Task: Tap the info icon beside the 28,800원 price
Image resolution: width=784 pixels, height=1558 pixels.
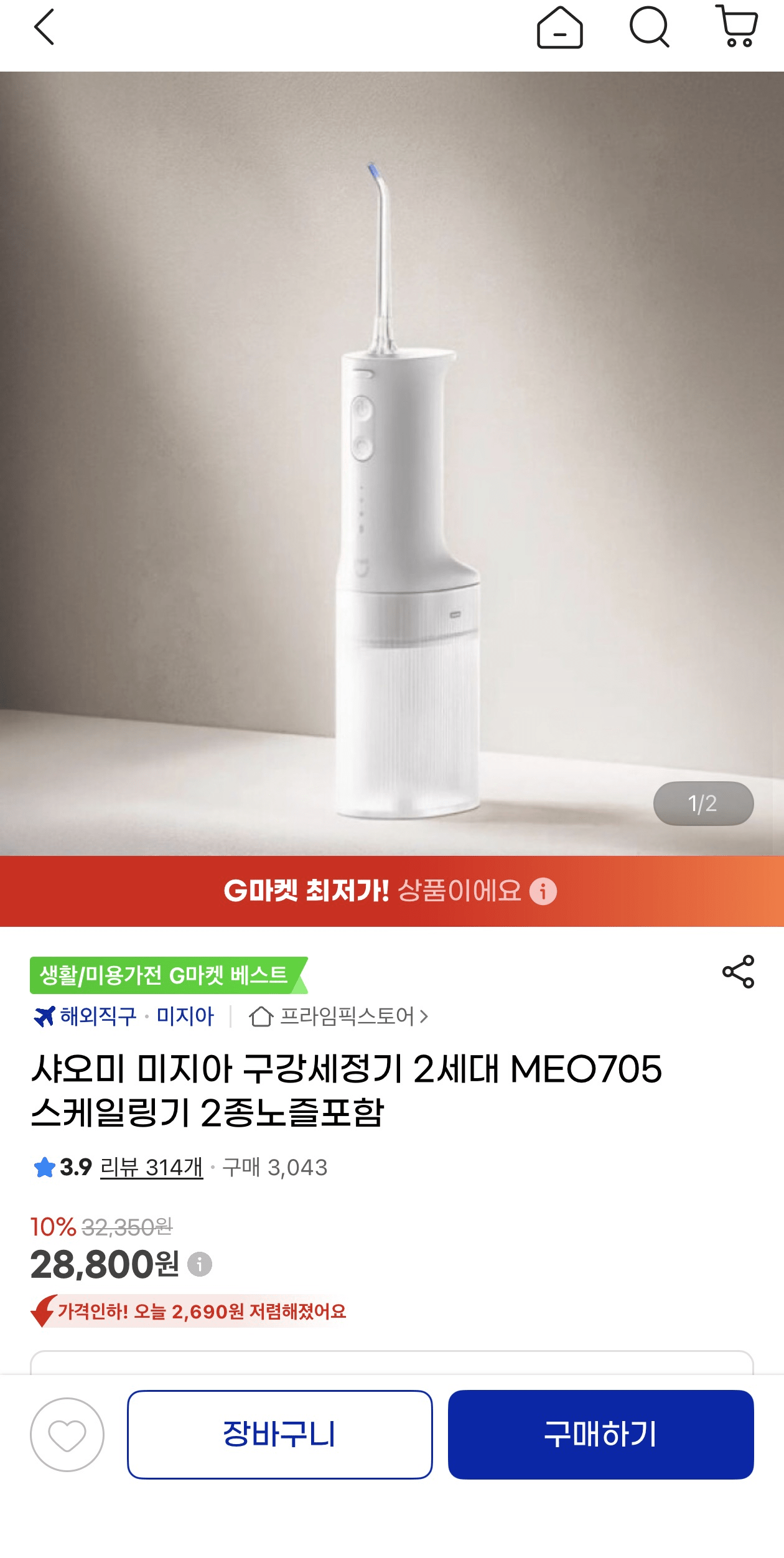Action: (200, 1264)
